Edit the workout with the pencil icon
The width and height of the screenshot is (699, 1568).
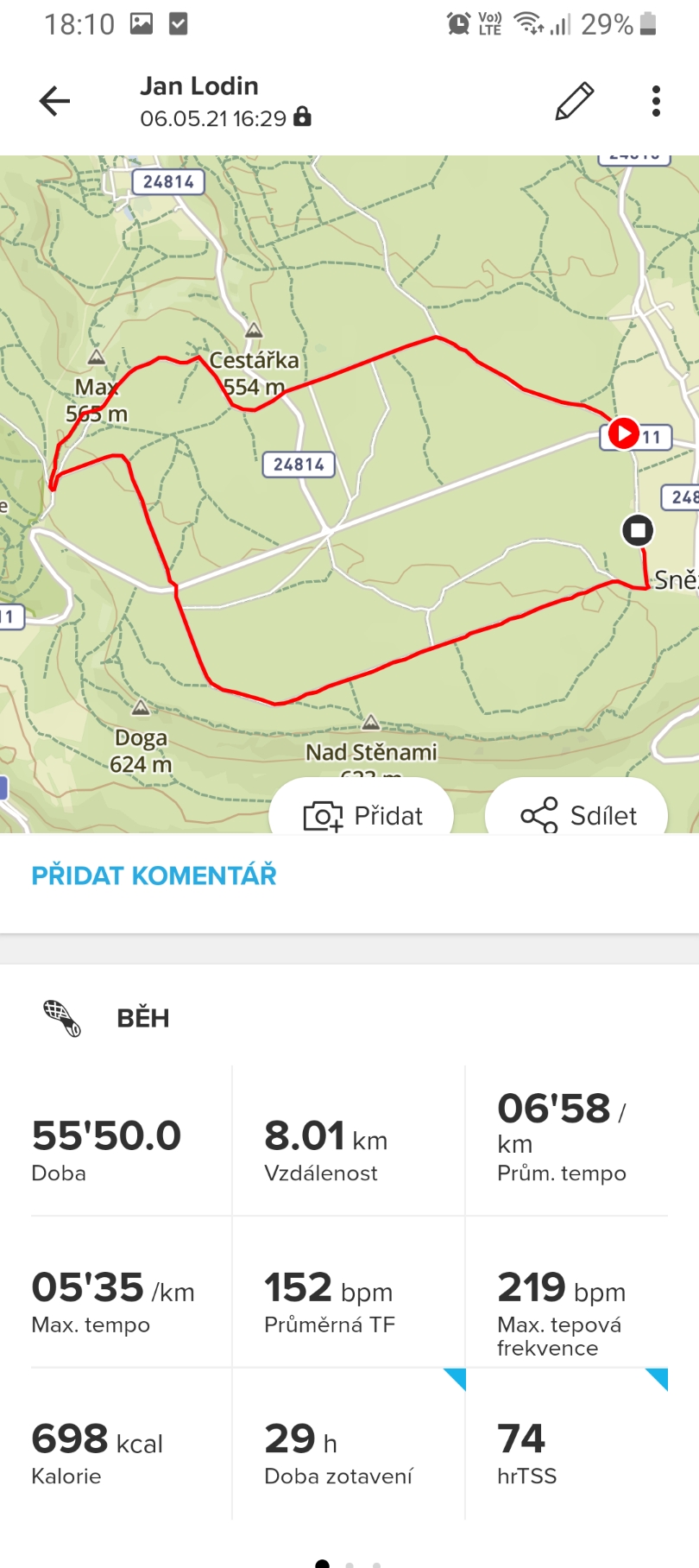pyautogui.click(x=575, y=101)
